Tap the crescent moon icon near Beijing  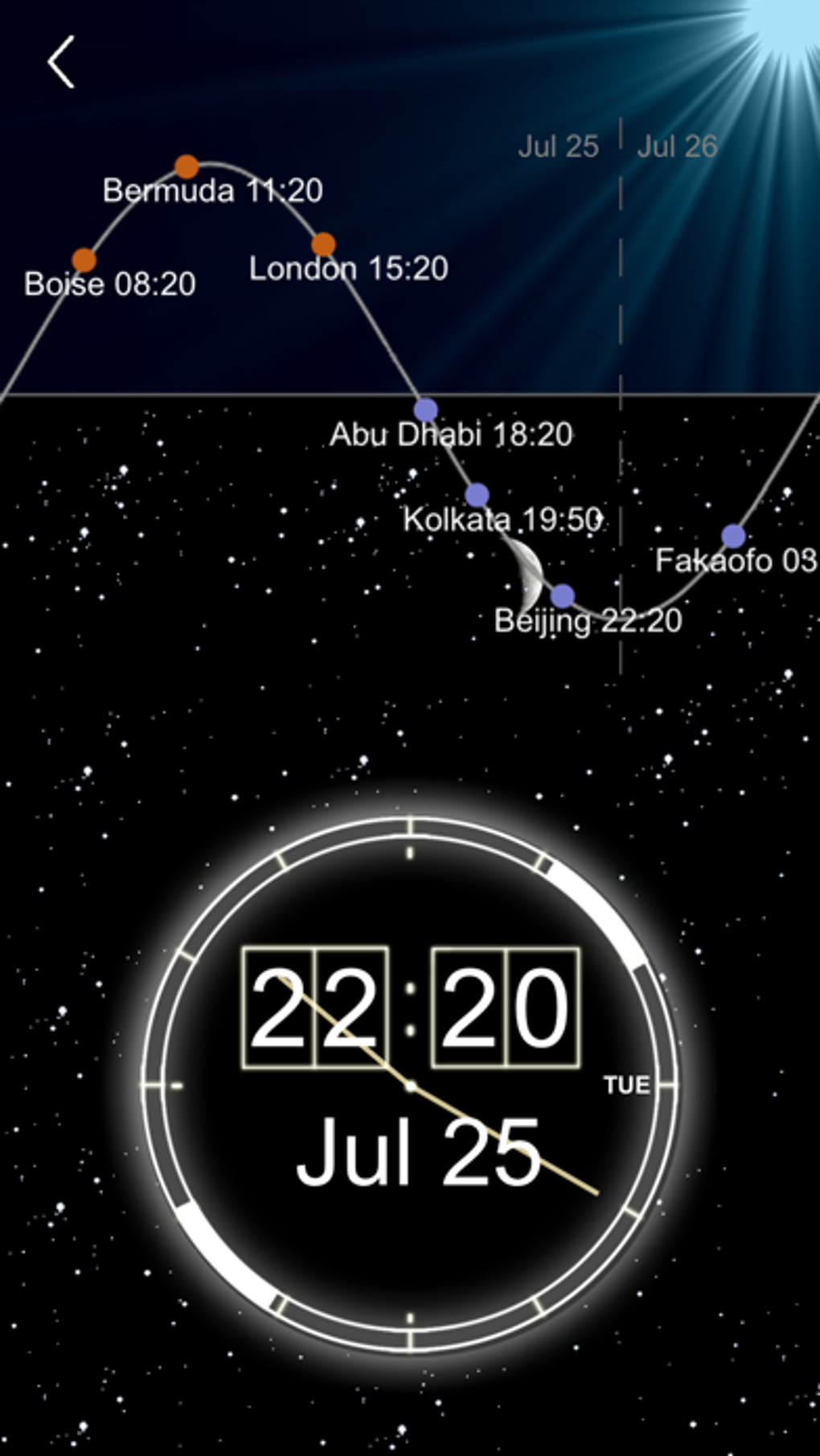point(527,569)
